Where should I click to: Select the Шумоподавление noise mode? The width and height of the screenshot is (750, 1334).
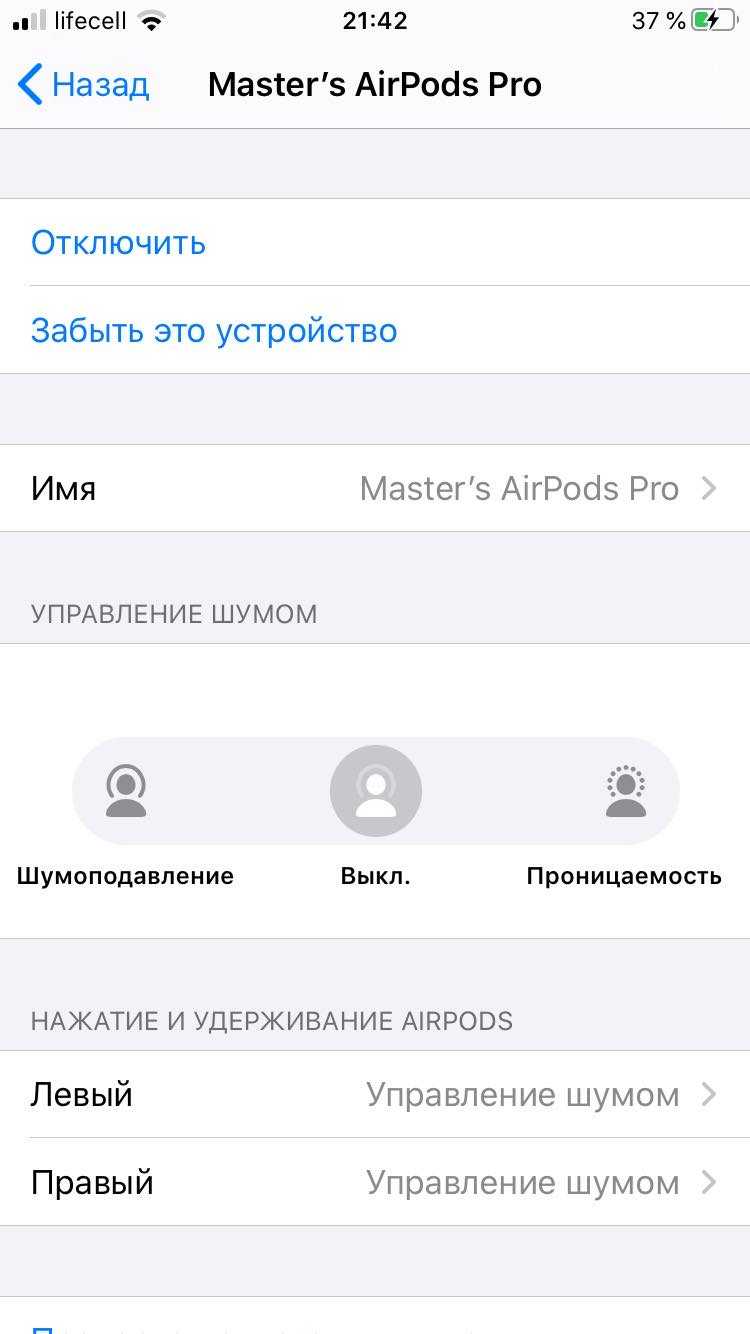[126, 792]
